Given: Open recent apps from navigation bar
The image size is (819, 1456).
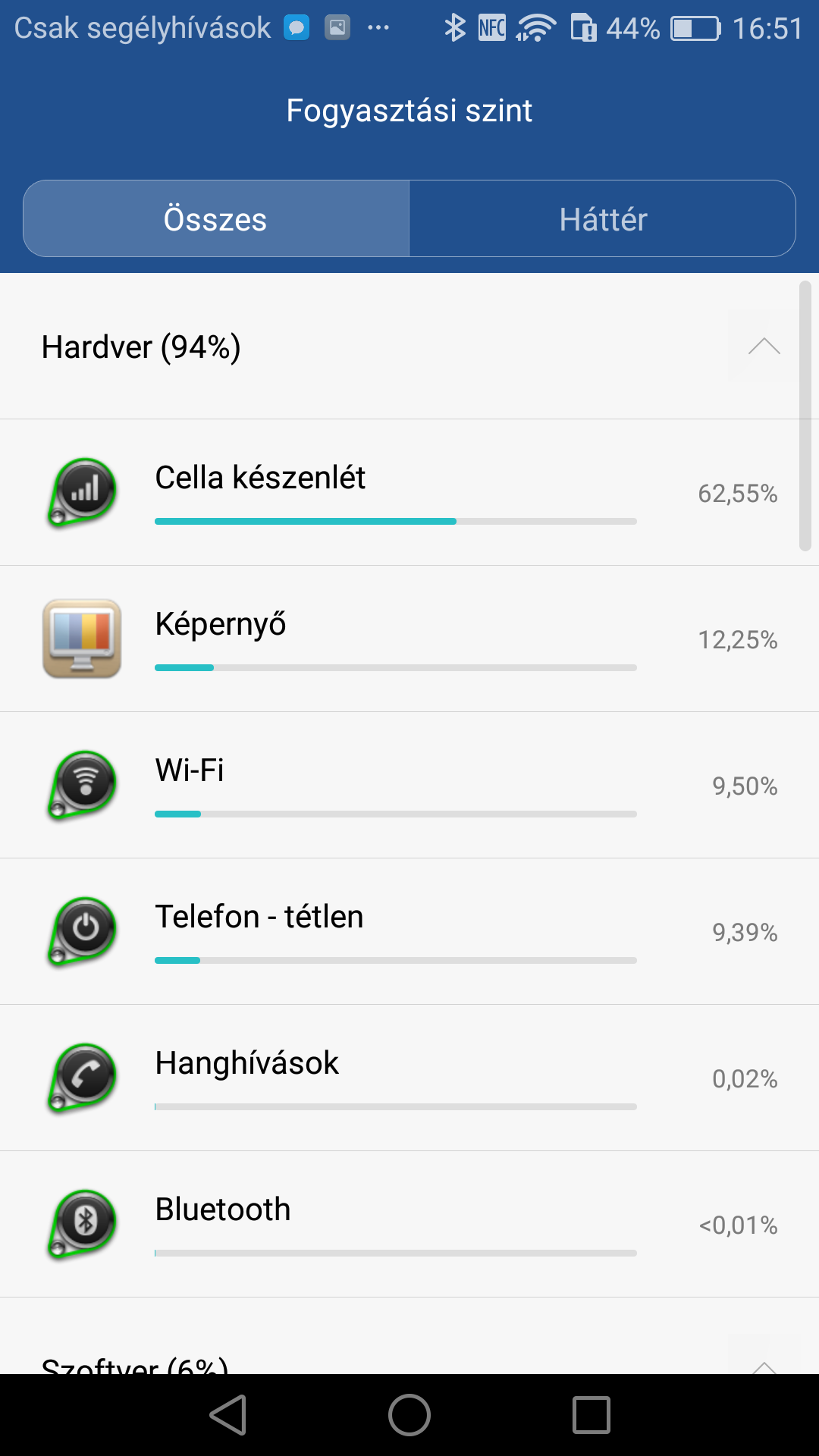Looking at the screenshot, I should click(591, 1415).
